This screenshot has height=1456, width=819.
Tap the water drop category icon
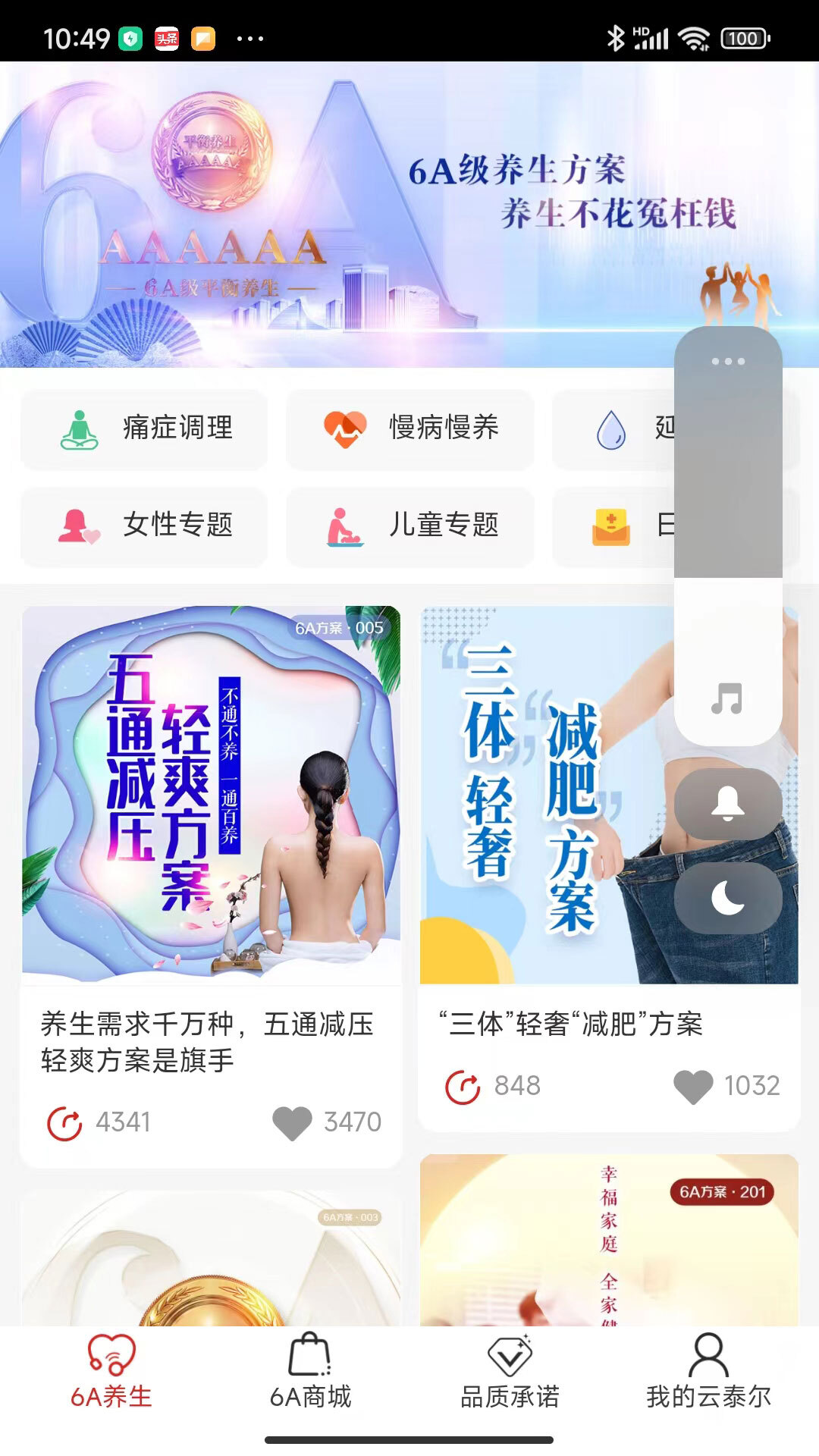pos(612,428)
